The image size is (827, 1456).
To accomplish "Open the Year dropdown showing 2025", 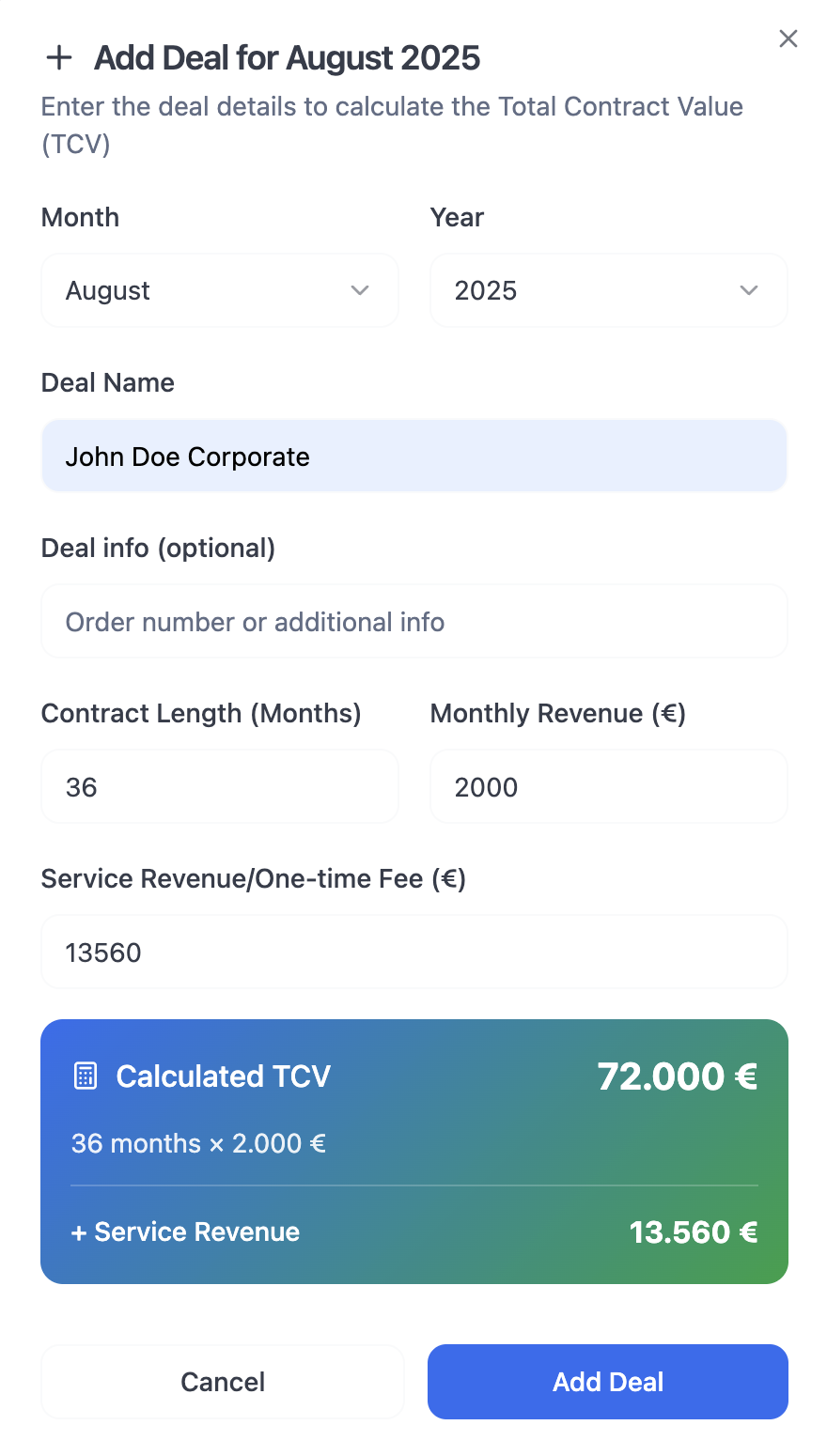I will pyautogui.click(x=608, y=291).
